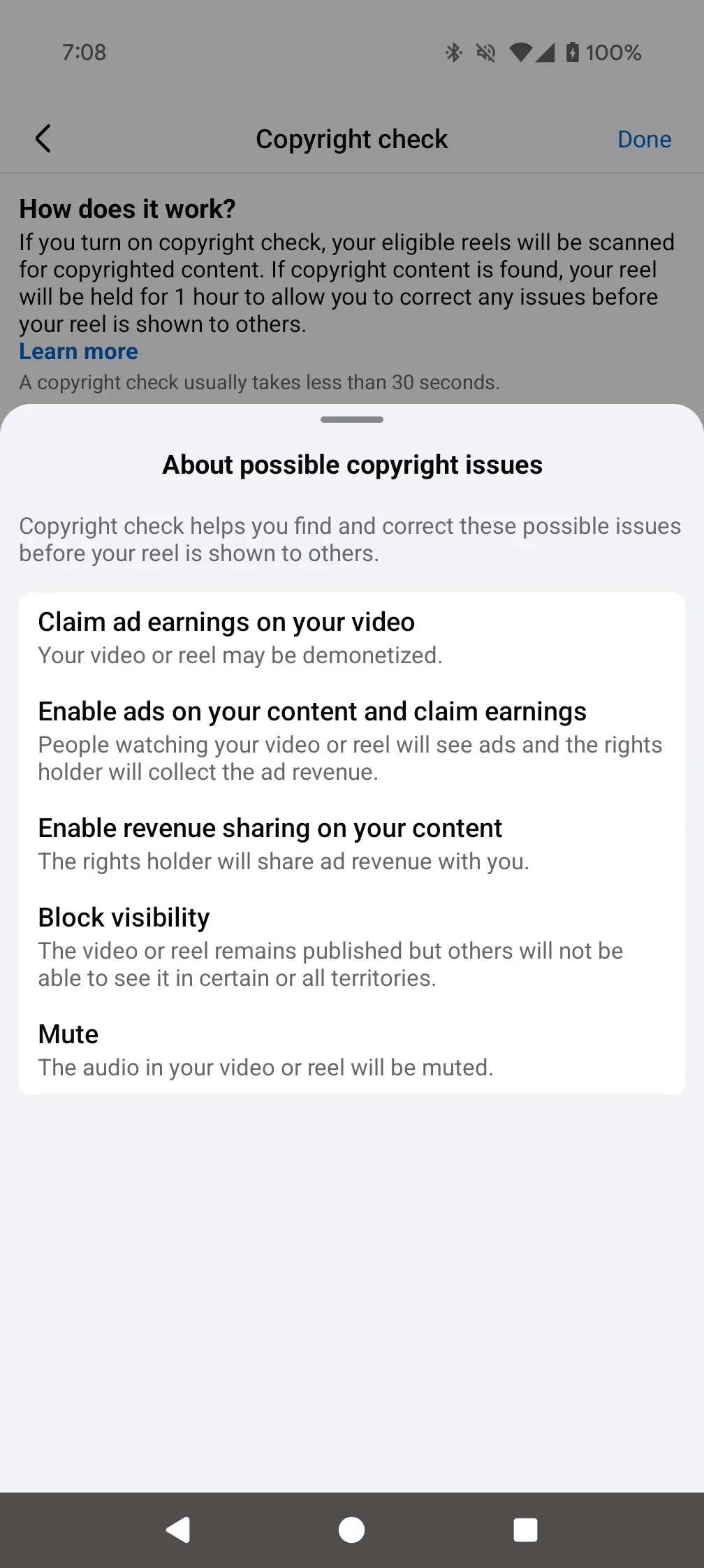Viewport: 704px width, 1568px height.
Task: Open the Learn more link
Action: pyautogui.click(x=78, y=351)
